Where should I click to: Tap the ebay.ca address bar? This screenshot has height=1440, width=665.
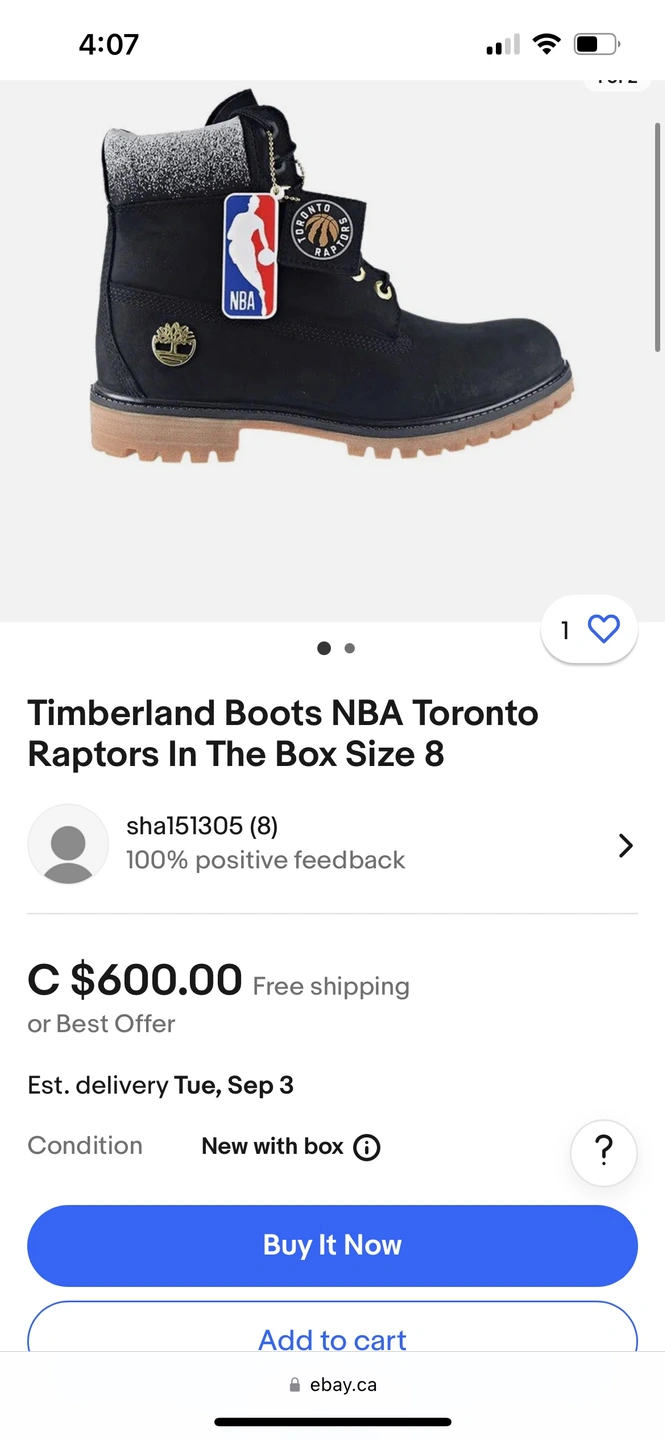click(332, 1385)
